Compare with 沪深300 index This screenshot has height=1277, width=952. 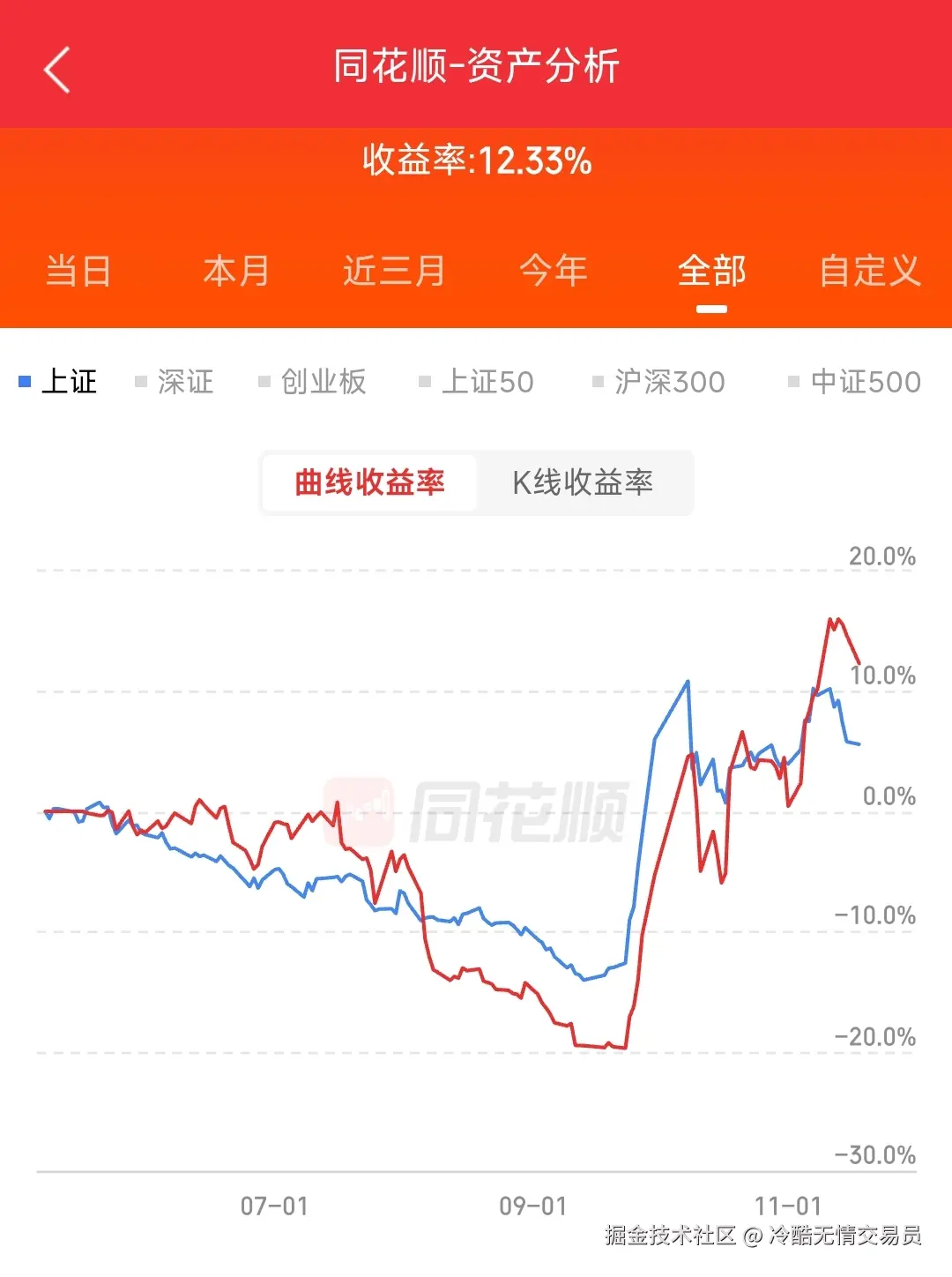click(x=659, y=382)
